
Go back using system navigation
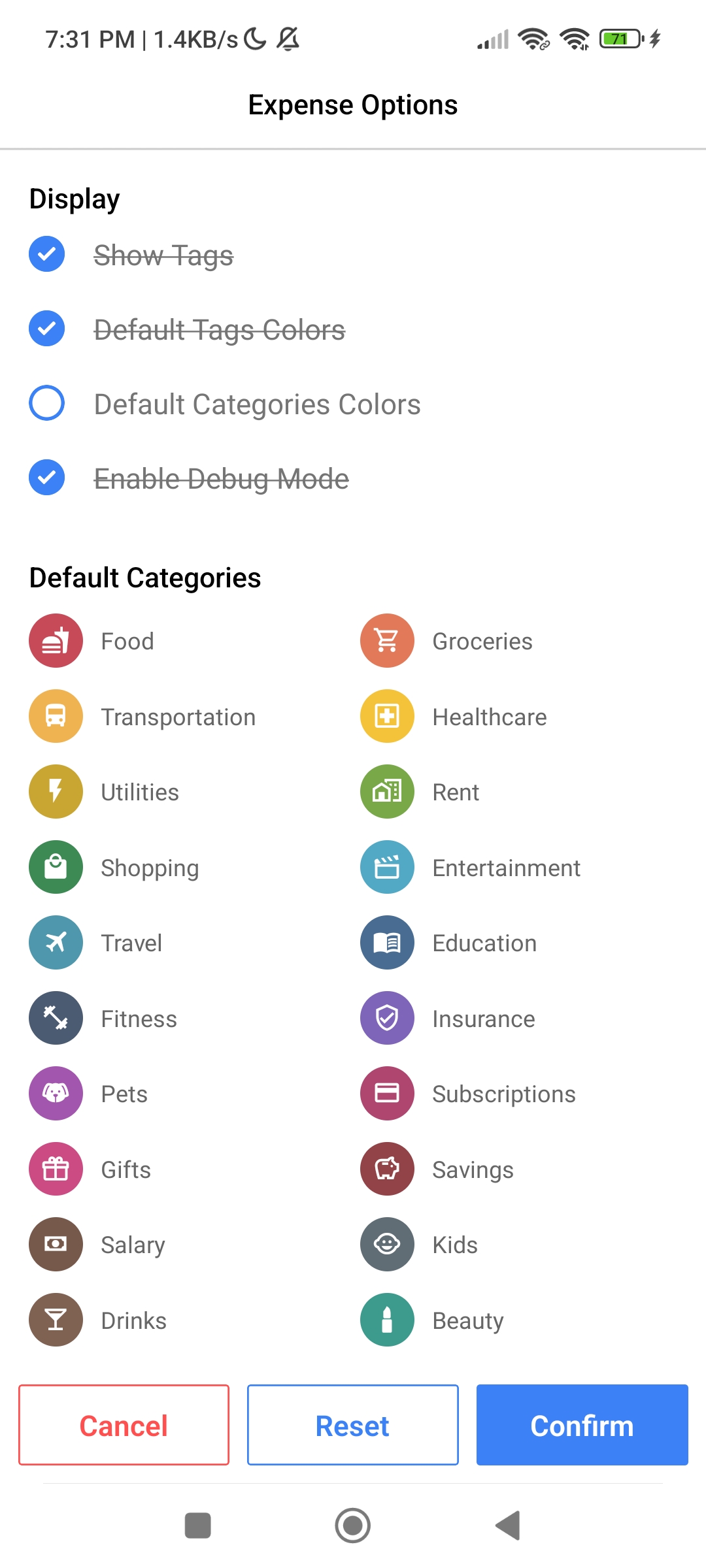(509, 1526)
